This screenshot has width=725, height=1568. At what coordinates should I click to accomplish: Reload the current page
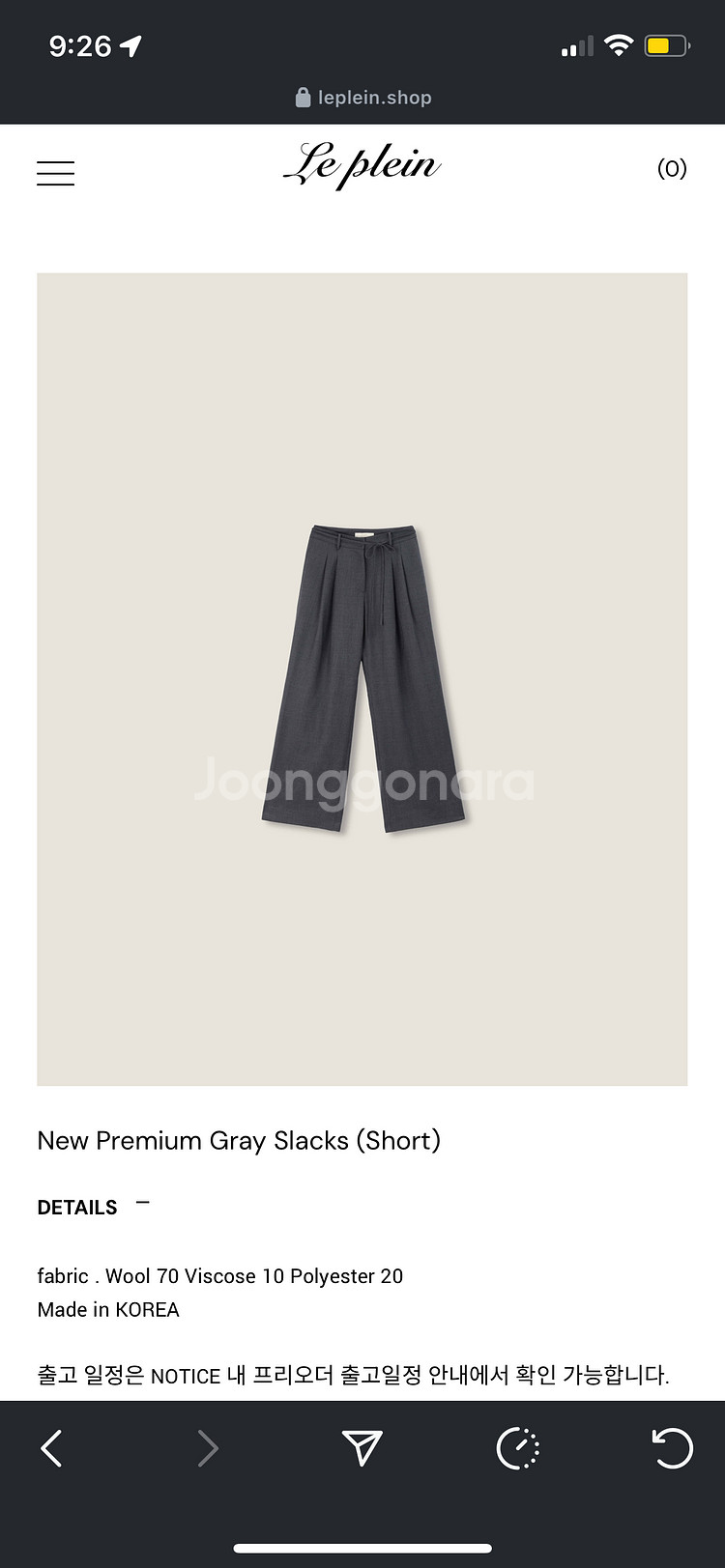672,1448
